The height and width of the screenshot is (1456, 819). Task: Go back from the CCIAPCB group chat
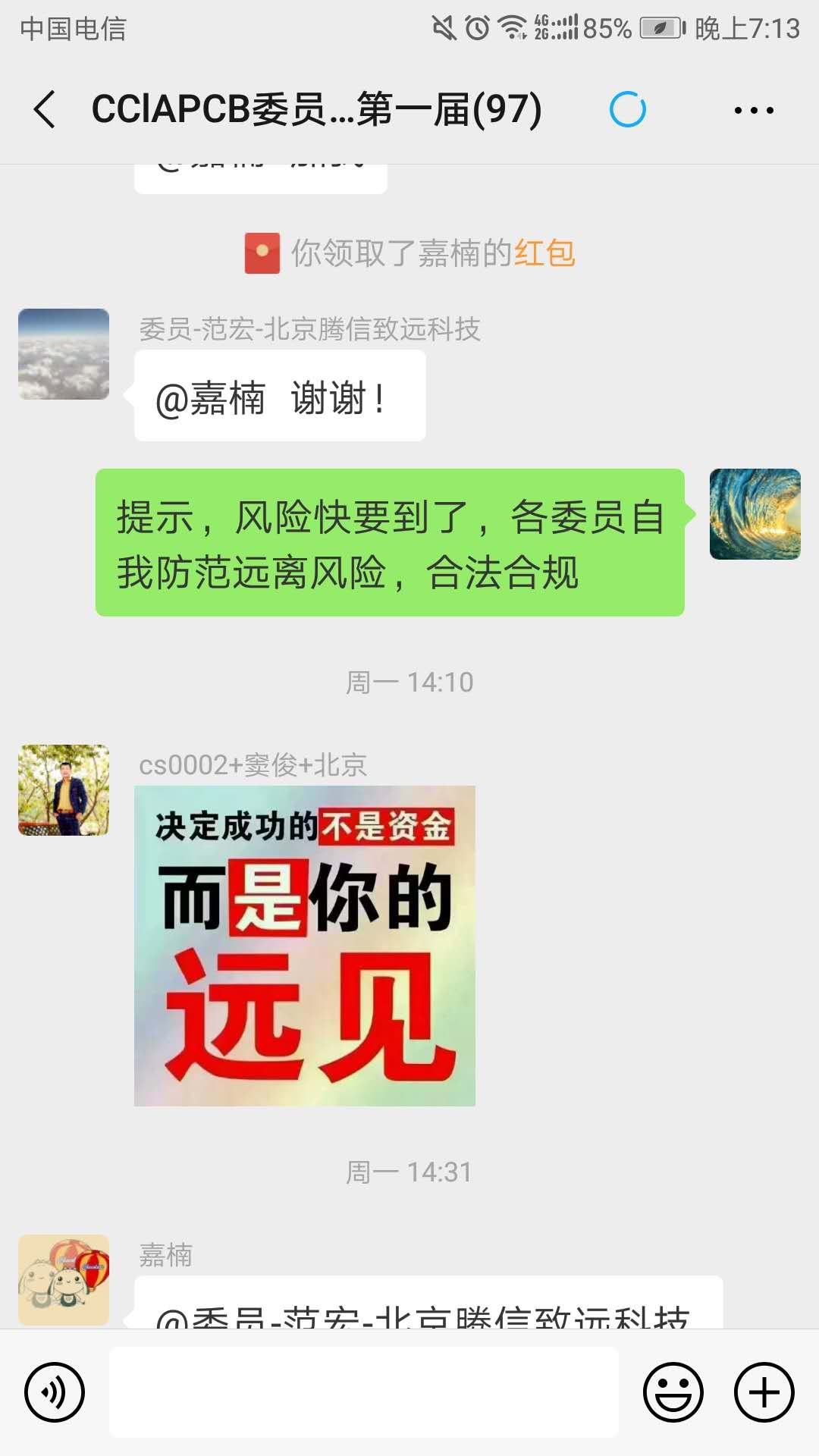pos(45,110)
